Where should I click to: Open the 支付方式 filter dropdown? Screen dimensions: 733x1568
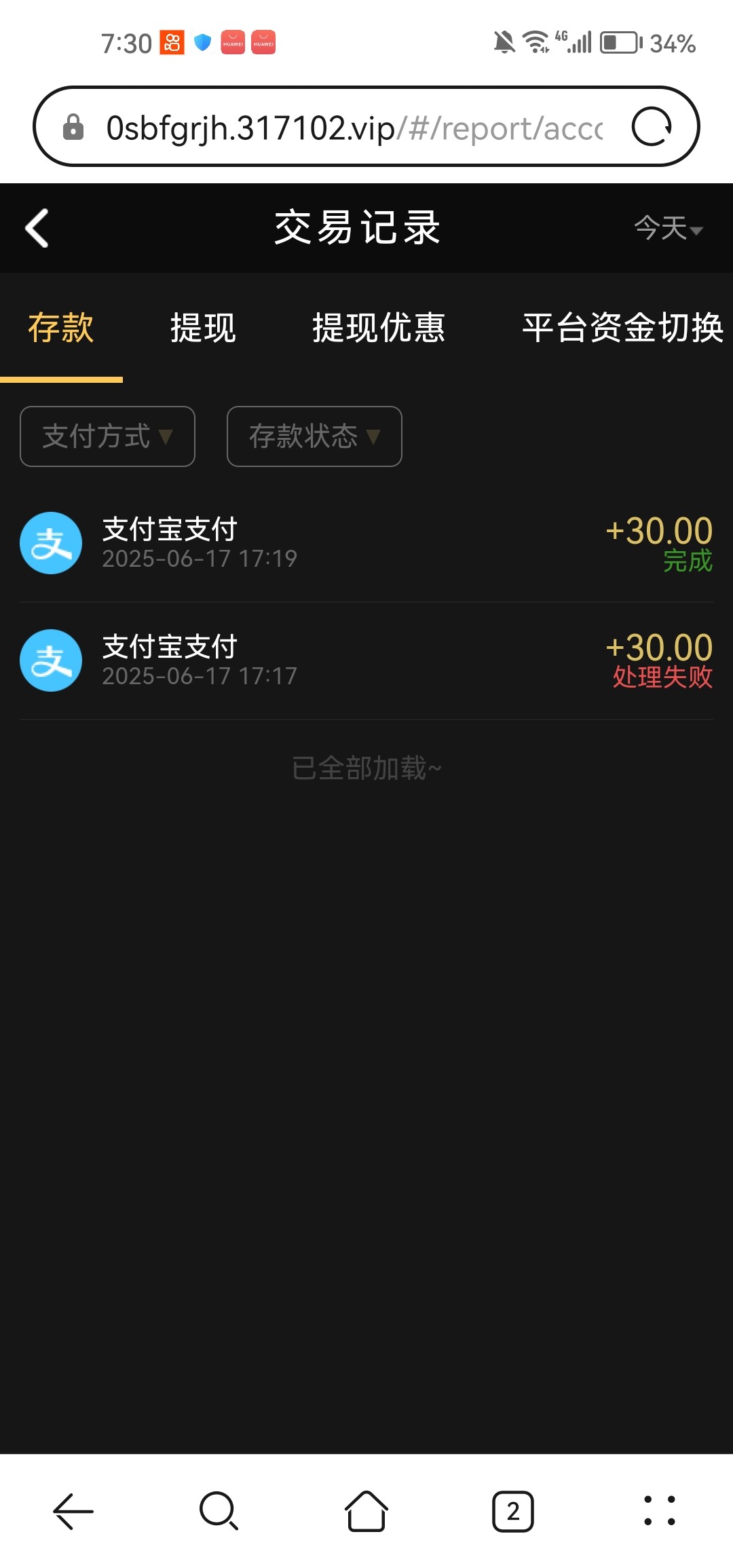pos(107,436)
